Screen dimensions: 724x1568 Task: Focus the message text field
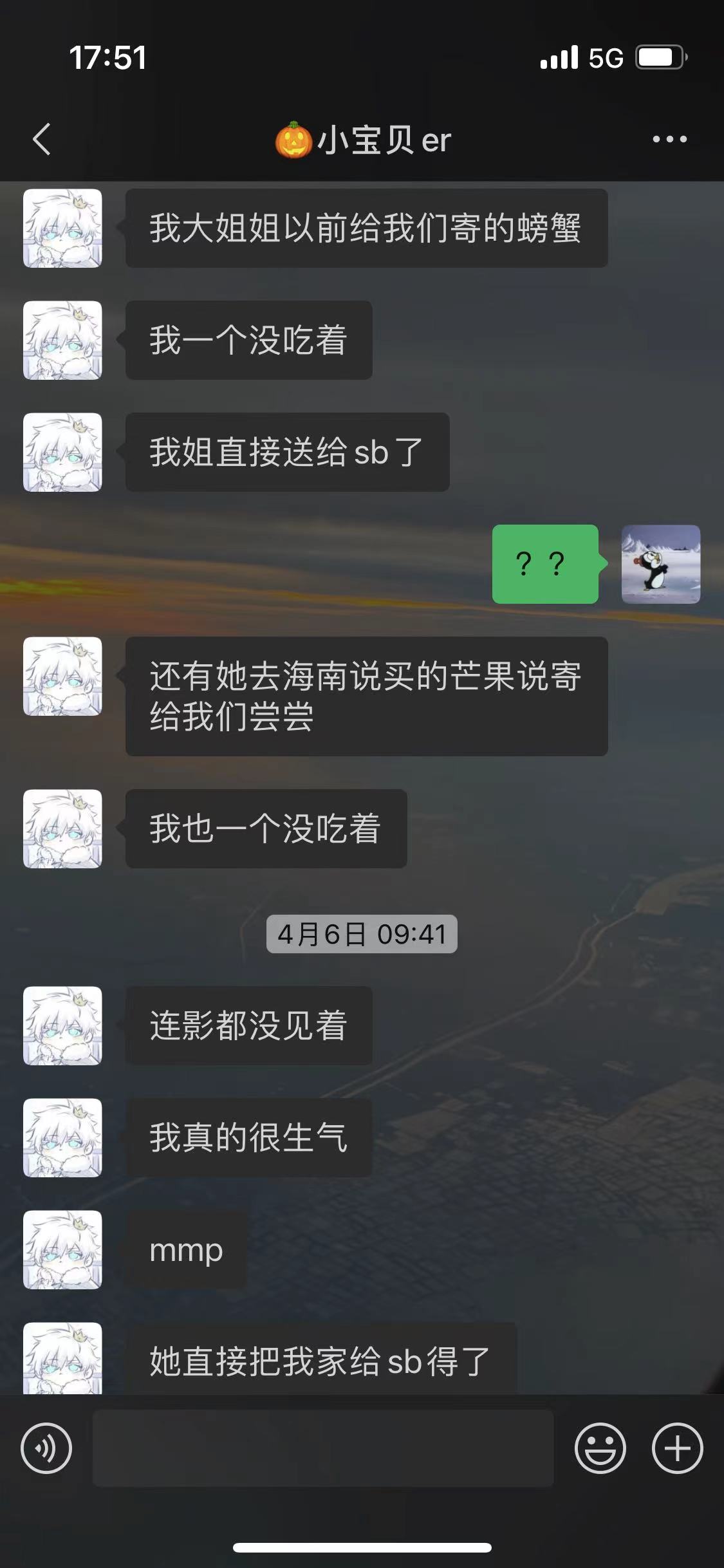tap(323, 1448)
